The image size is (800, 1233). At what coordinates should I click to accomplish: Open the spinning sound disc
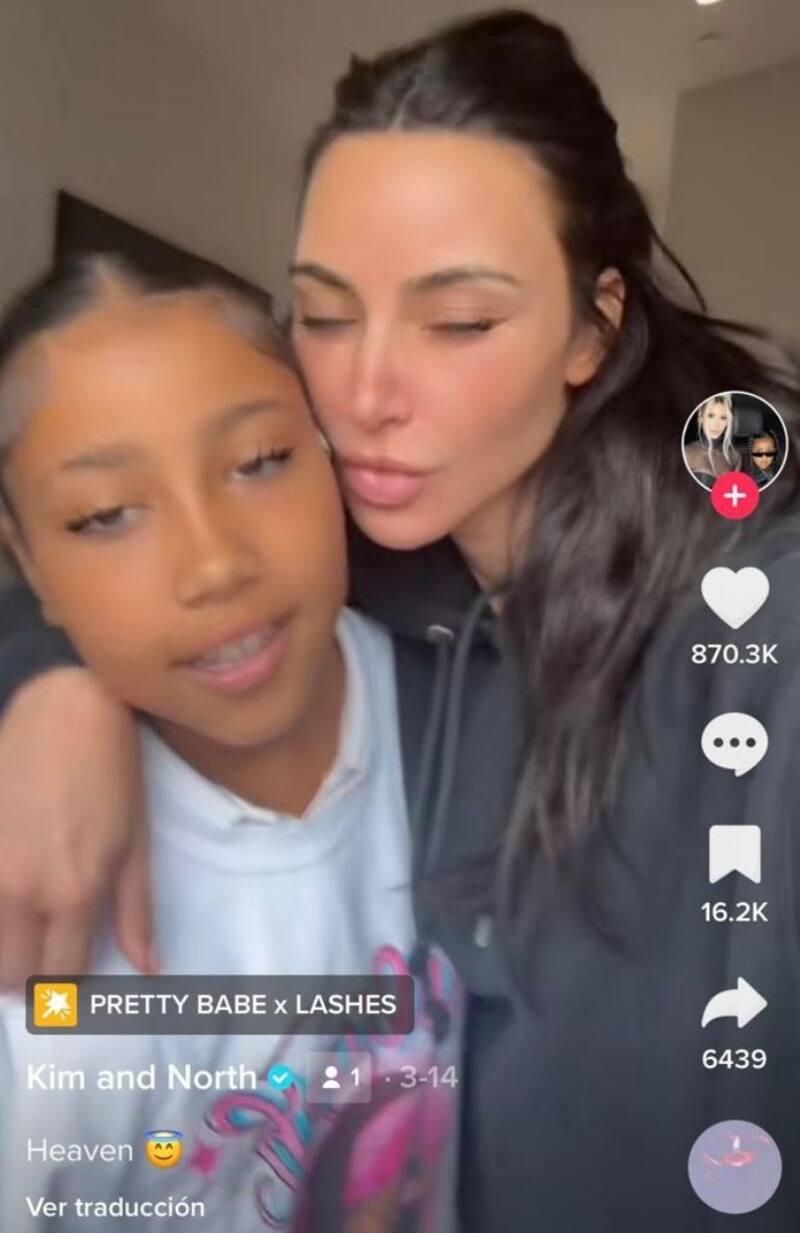tap(734, 1166)
